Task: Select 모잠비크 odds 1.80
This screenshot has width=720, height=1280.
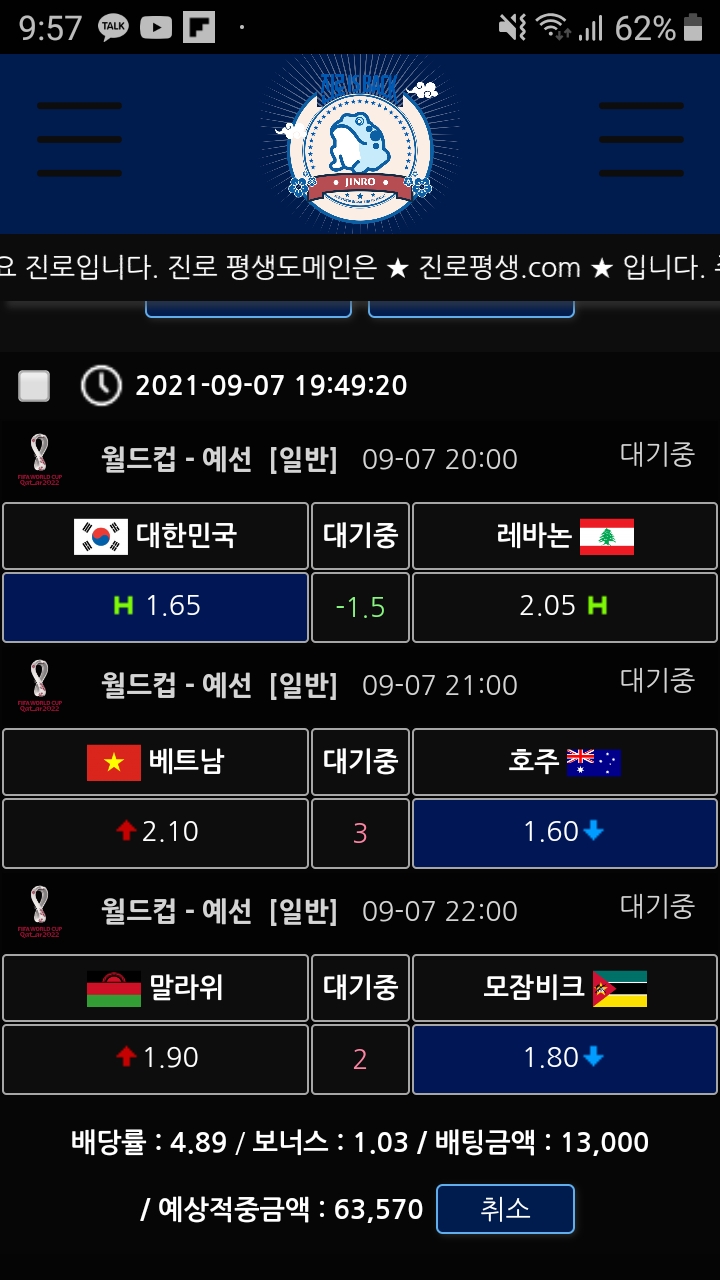Action: click(x=564, y=1058)
